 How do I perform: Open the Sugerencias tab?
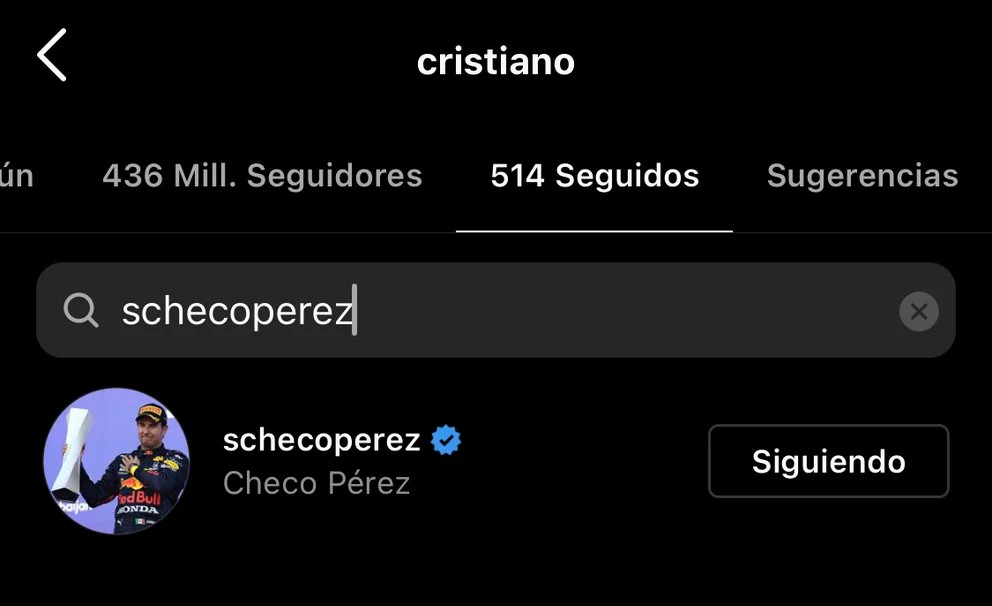point(862,176)
